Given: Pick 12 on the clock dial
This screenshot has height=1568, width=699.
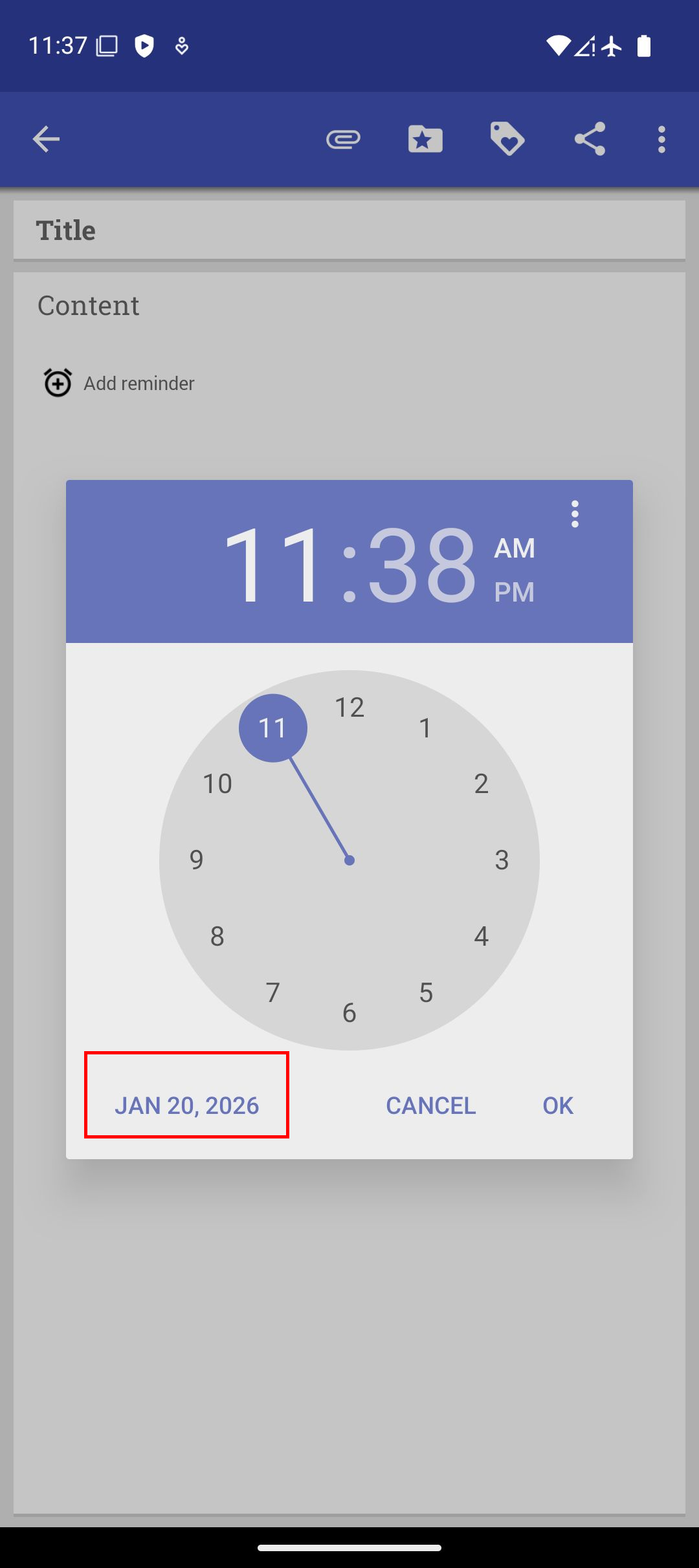Looking at the screenshot, I should 349,707.
